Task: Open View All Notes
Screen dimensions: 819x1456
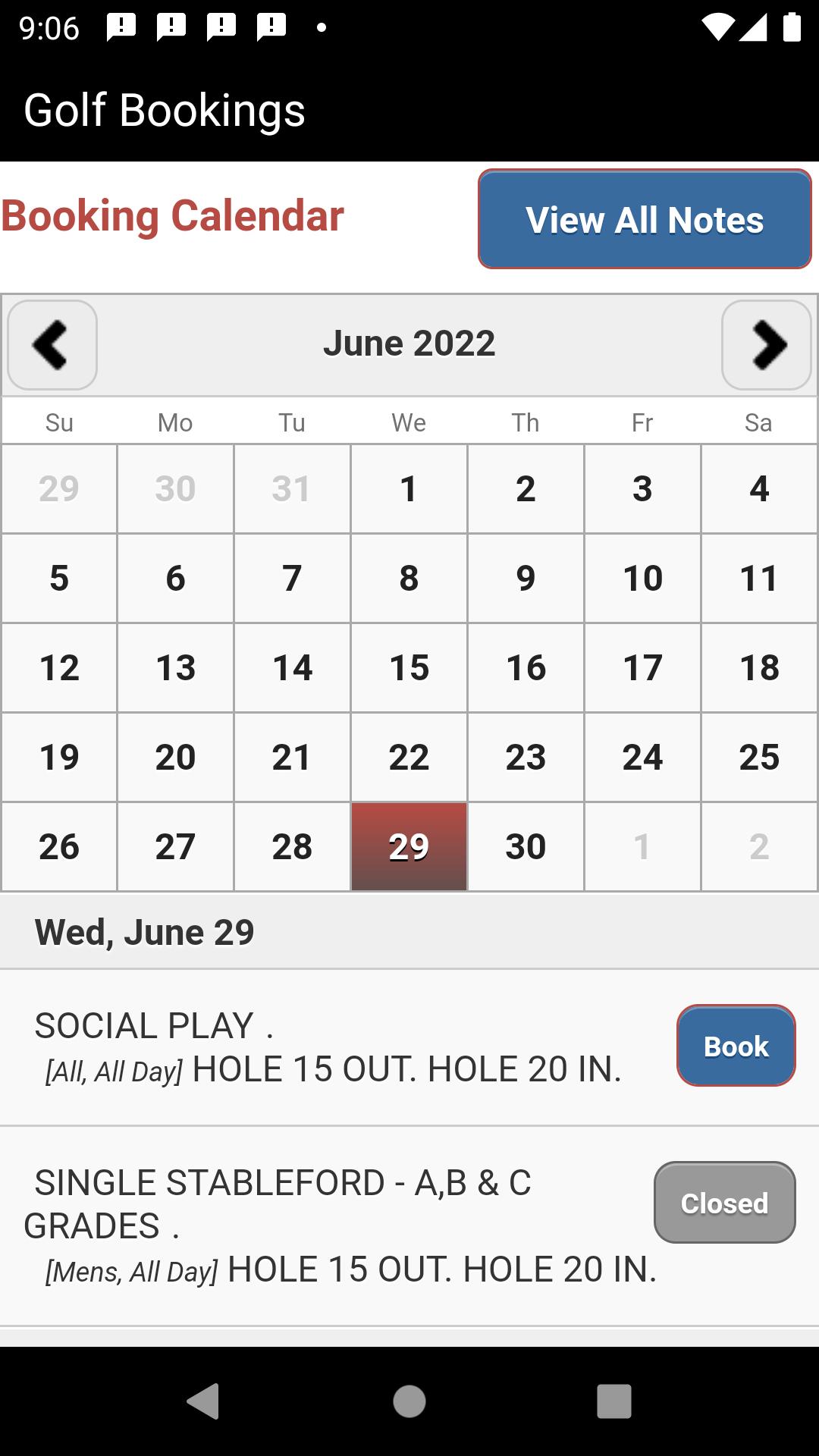Action: tap(645, 219)
